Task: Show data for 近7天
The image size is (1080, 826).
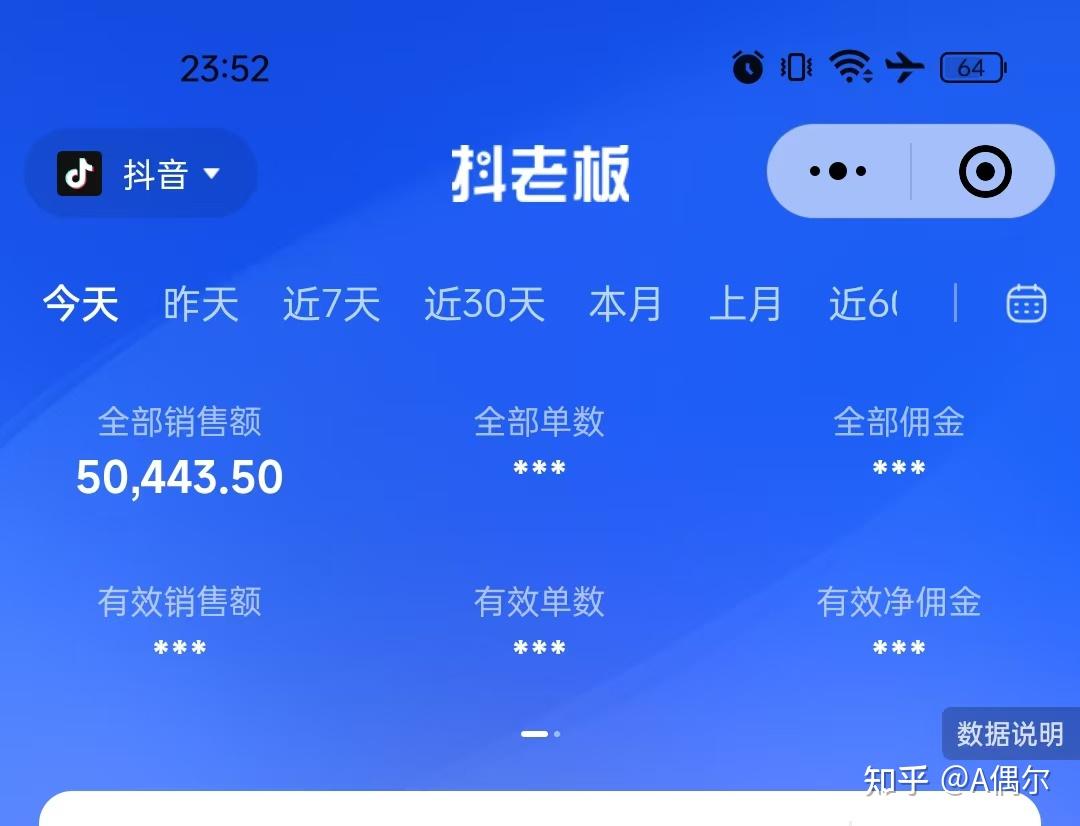Action: (331, 304)
